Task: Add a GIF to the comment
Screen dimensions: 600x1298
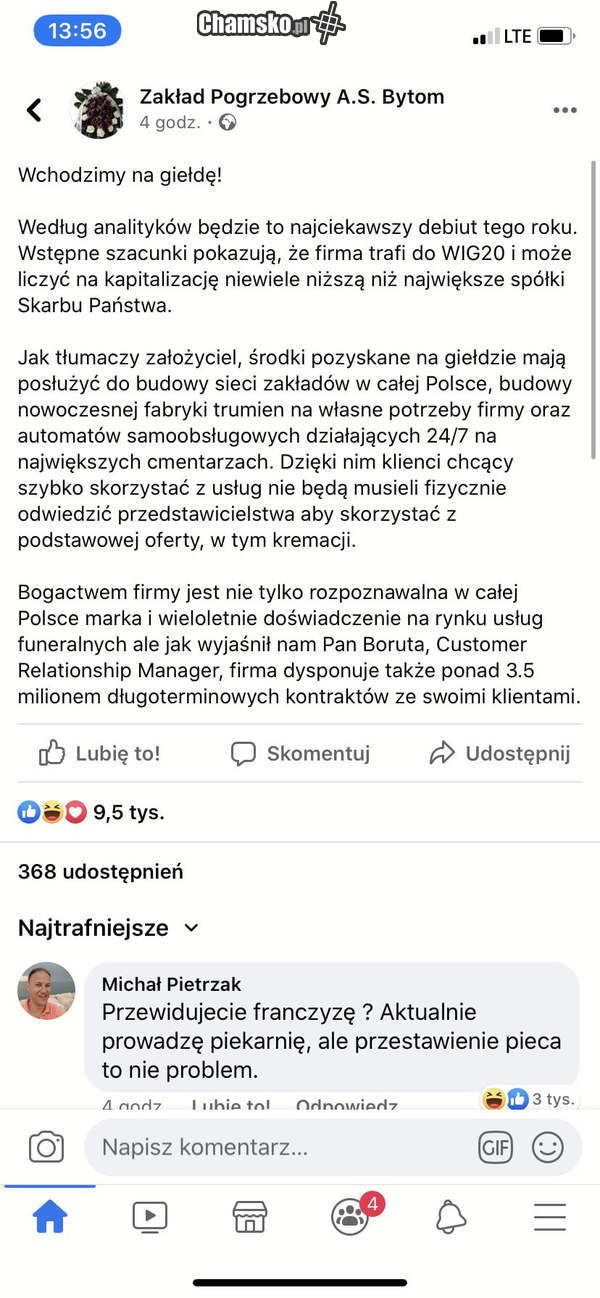Action: (496, 1147)
